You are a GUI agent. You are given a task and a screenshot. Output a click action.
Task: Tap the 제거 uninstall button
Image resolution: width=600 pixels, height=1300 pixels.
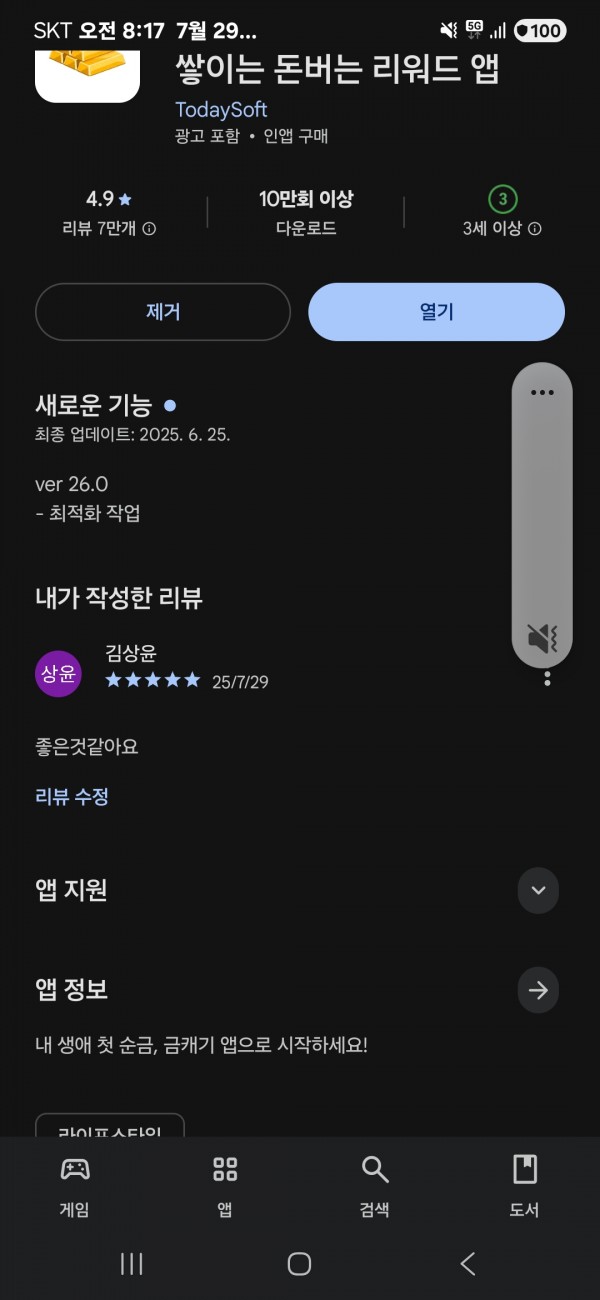pyautogui.click(x=163, y=312)
